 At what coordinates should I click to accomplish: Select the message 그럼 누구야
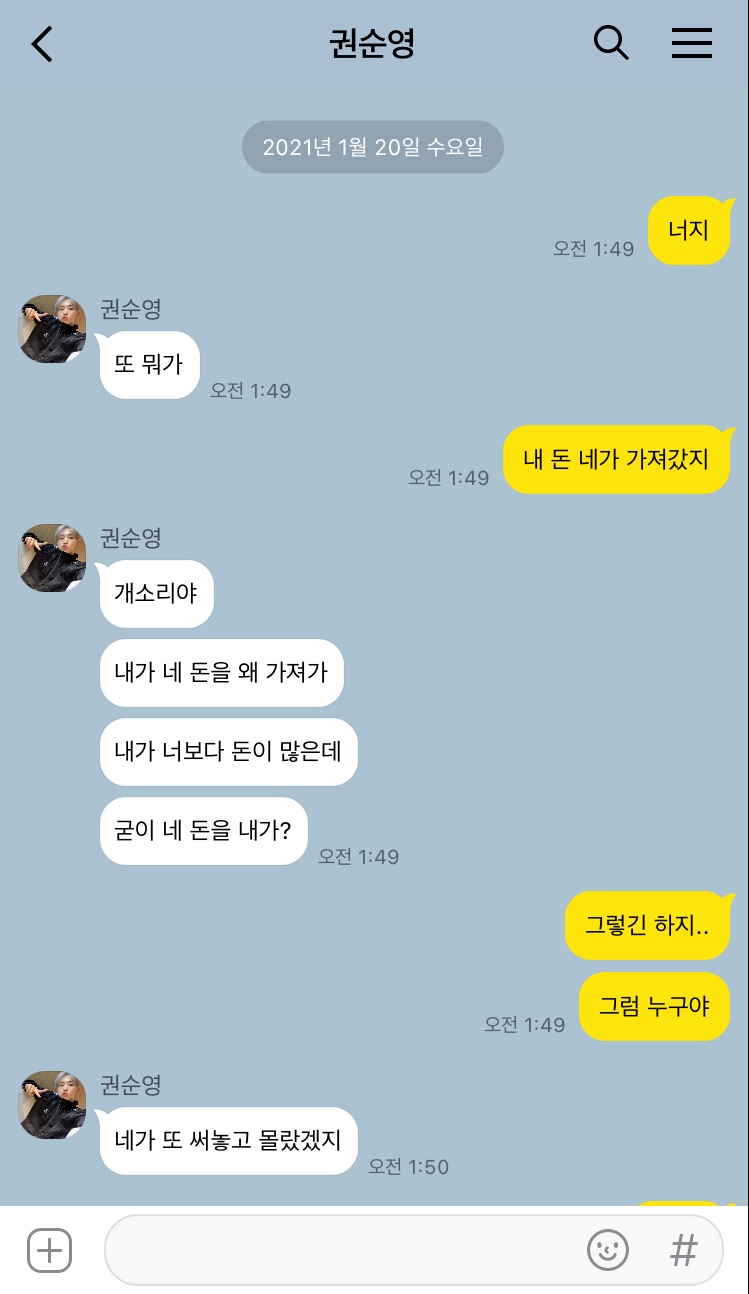coord(654,1007)
